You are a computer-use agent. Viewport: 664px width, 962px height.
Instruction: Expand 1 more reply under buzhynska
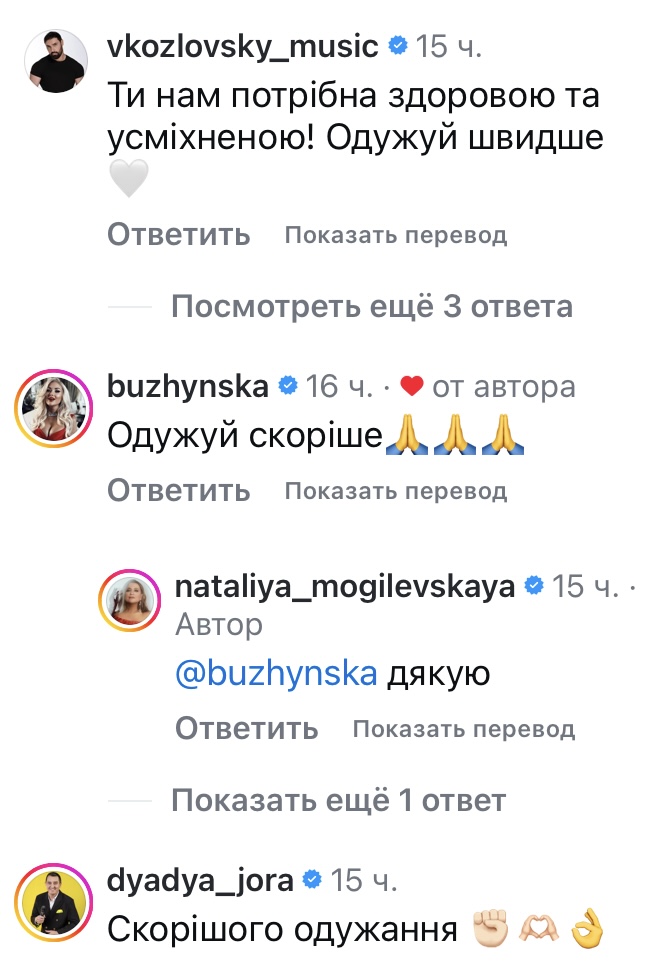coord(338,800)
